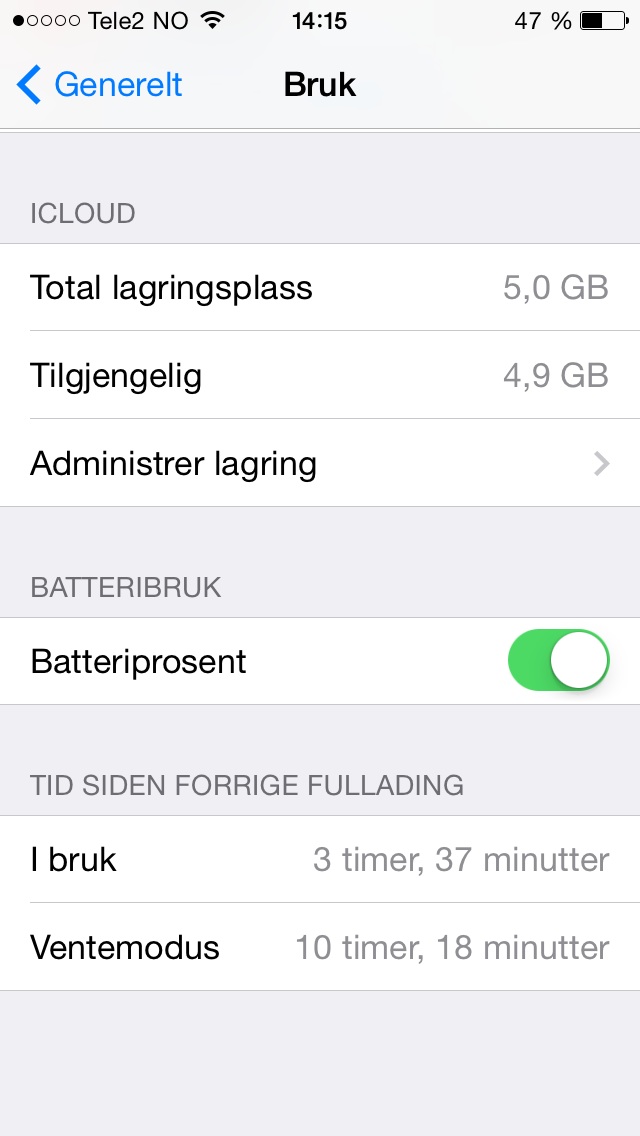Go back to Generelt
This screenshot has width=640, height=1136.
point(99,85)
